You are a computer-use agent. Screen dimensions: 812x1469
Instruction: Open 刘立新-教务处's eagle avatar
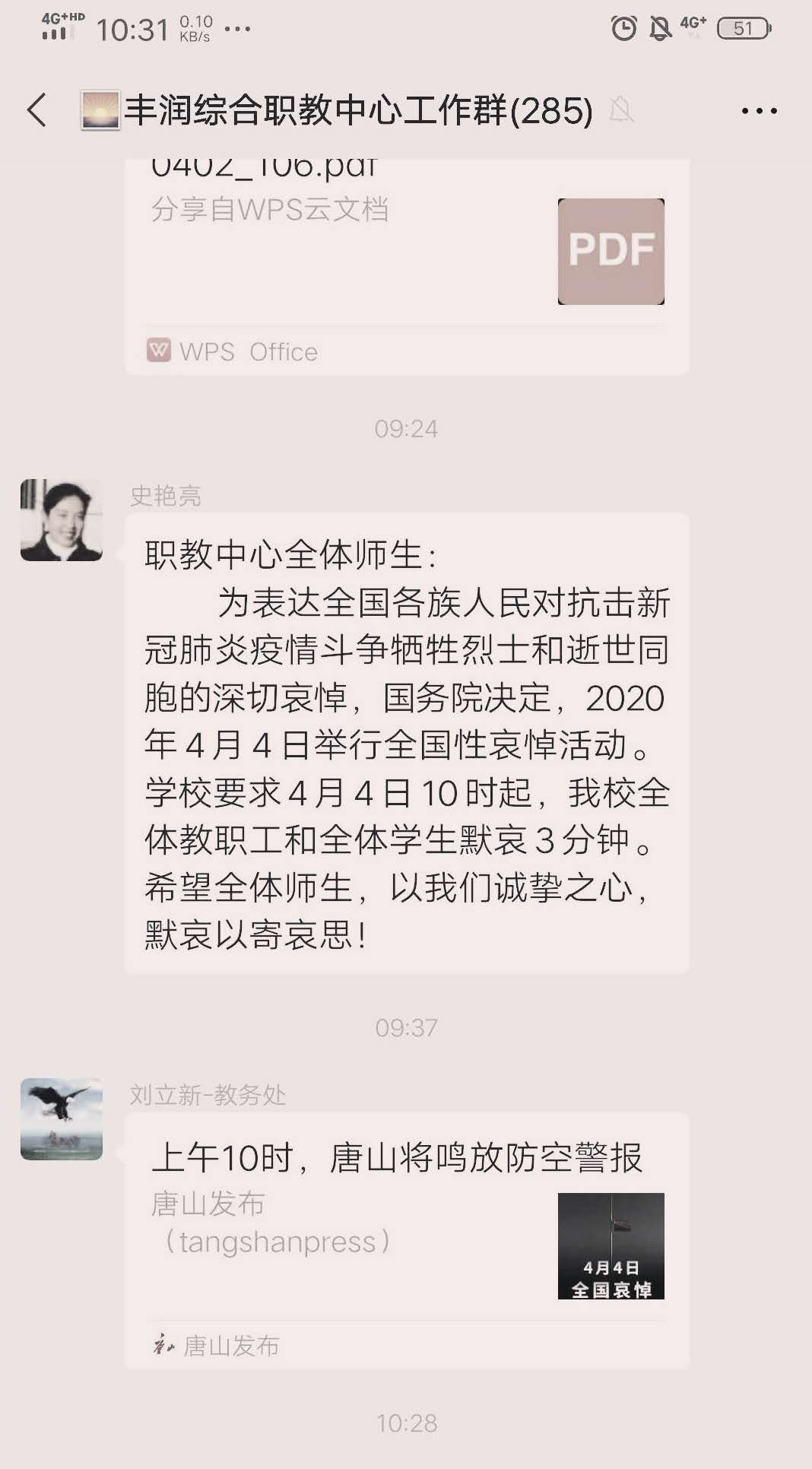tap(62, 1119)
